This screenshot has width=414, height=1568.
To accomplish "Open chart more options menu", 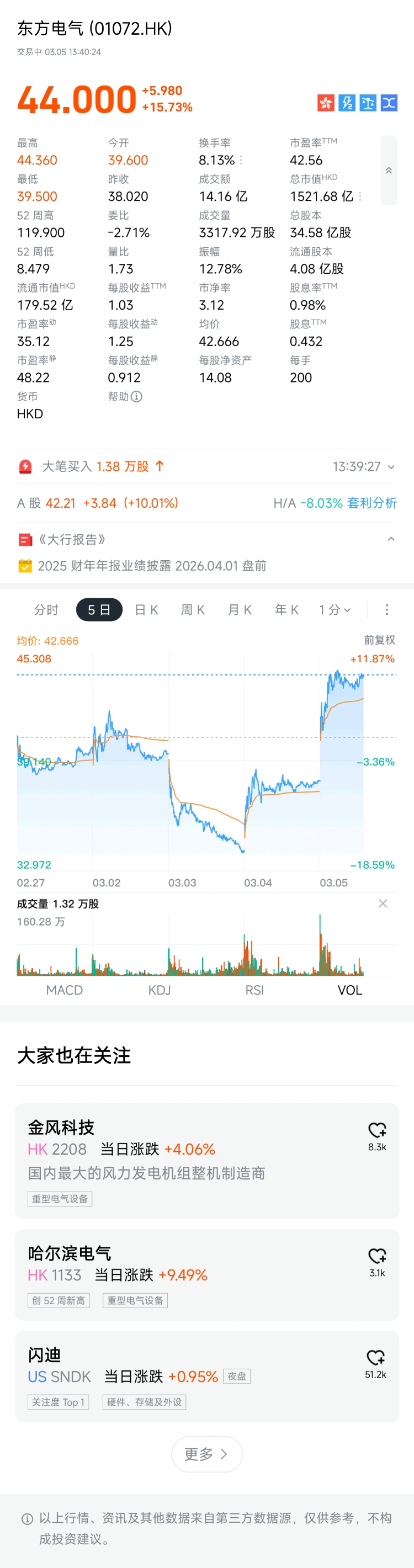I will (386, 609).
